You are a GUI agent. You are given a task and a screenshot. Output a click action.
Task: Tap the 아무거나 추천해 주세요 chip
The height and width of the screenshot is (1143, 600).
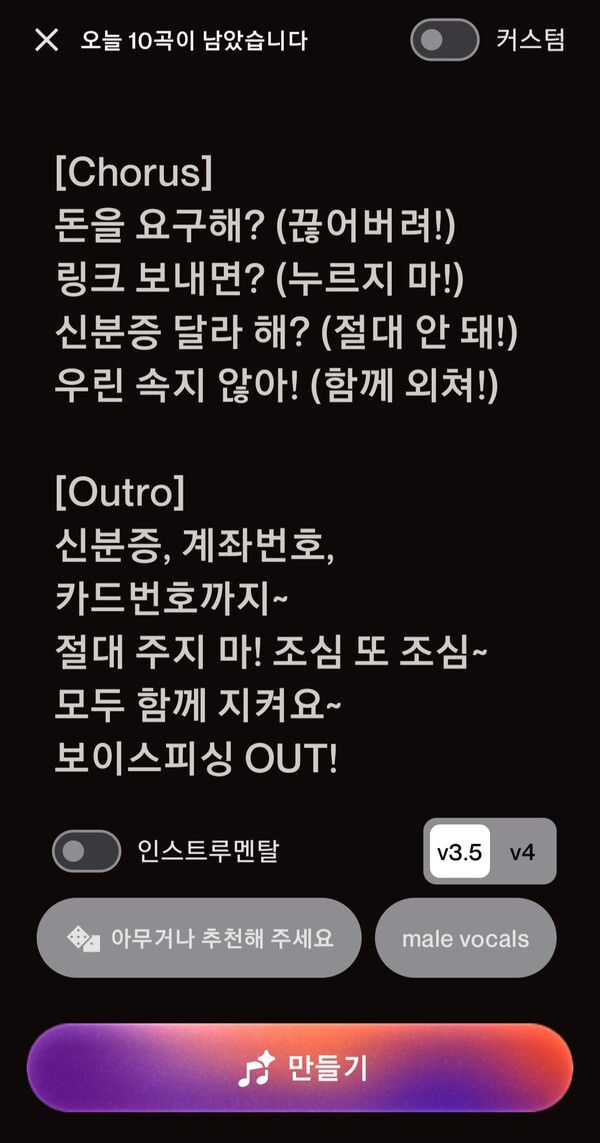pos(199,938)
